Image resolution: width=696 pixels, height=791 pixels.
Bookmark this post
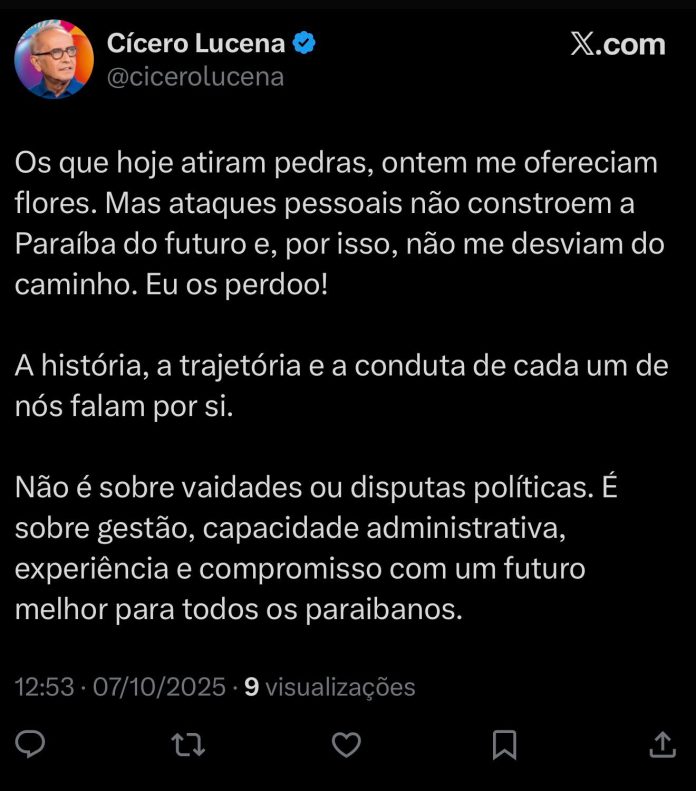pos(505,744)
